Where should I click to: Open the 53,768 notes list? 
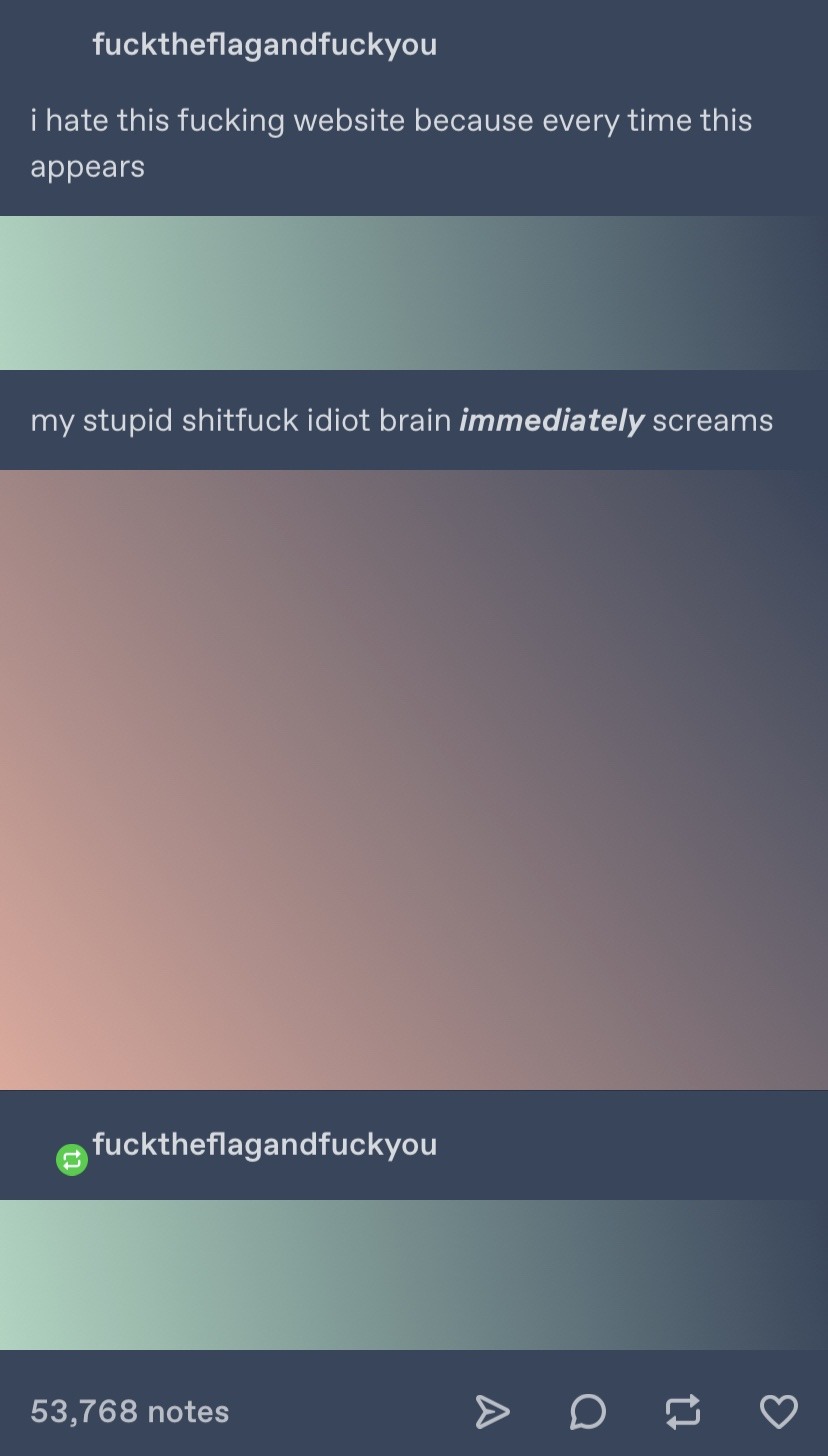[130, 1411]
